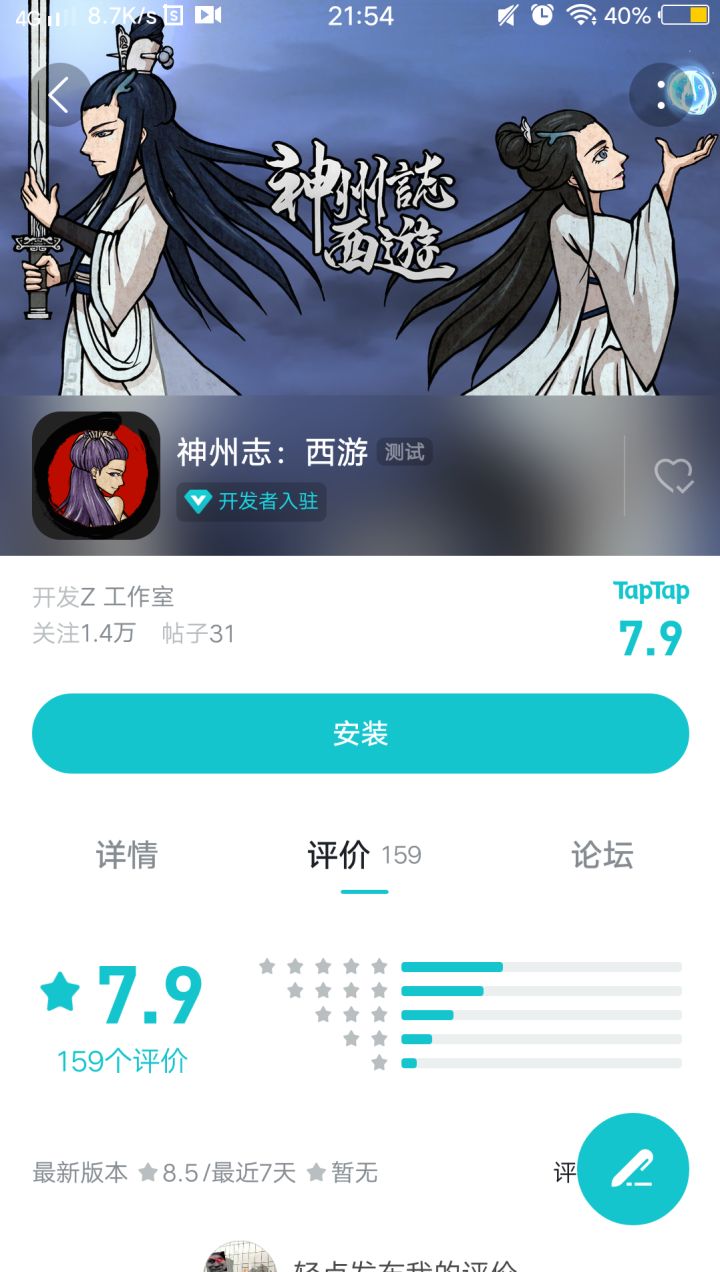The height and width of the screenshot is (1272, 720).
Task: Tap the 开发者入驻 developer badge
Action: coord(254,503)
